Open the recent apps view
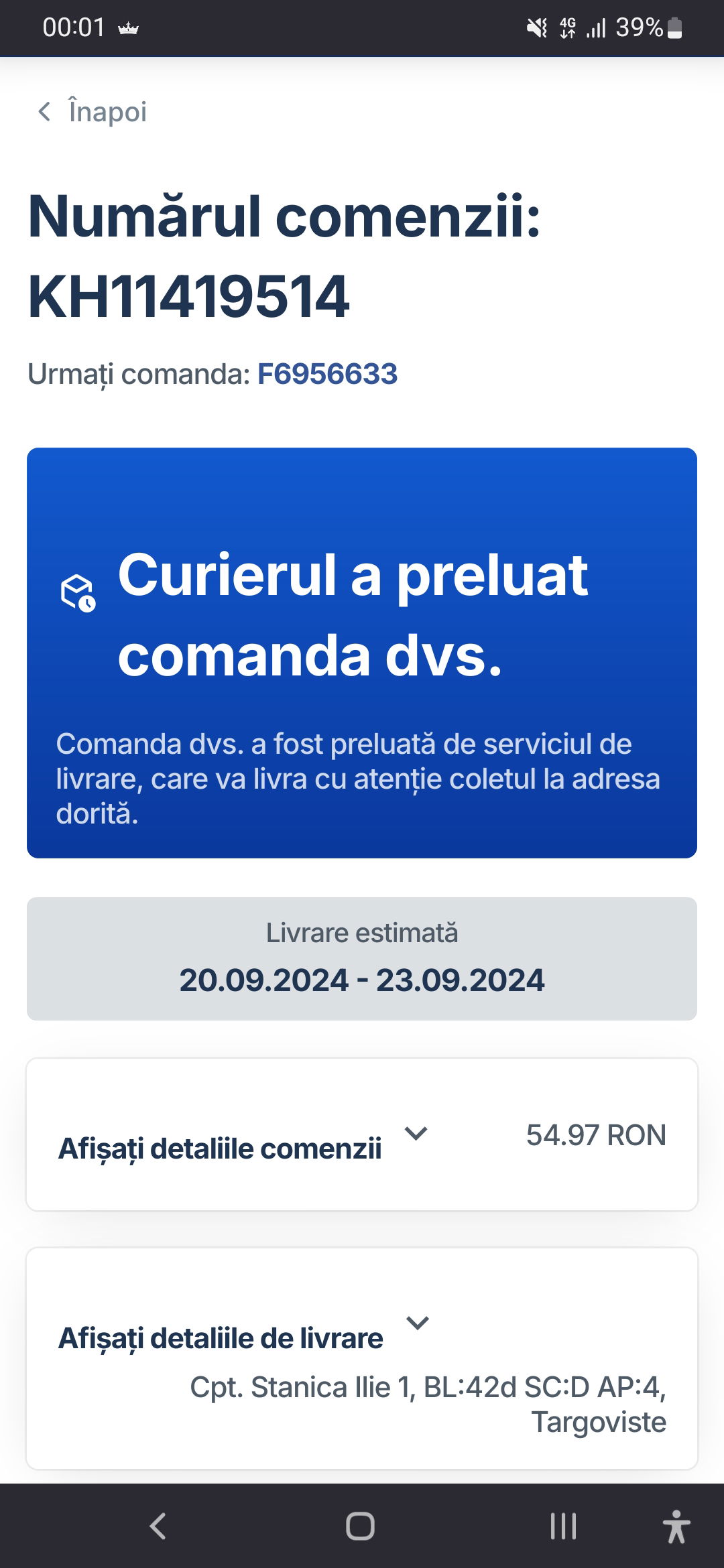724x1568 pixels. click(x=563, y=1526)
